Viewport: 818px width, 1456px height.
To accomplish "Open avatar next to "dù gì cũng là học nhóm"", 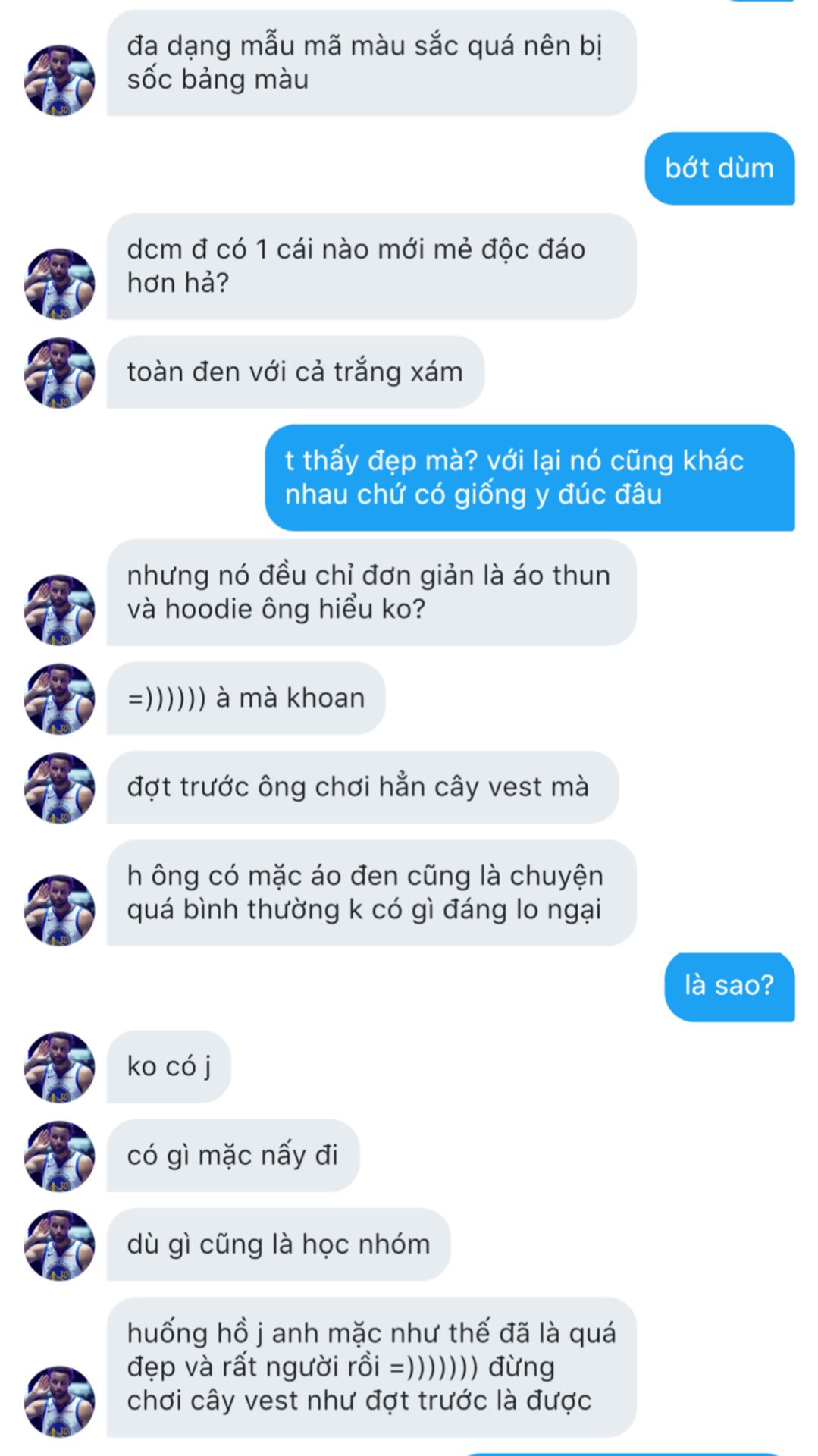I will coord(60,1245).
